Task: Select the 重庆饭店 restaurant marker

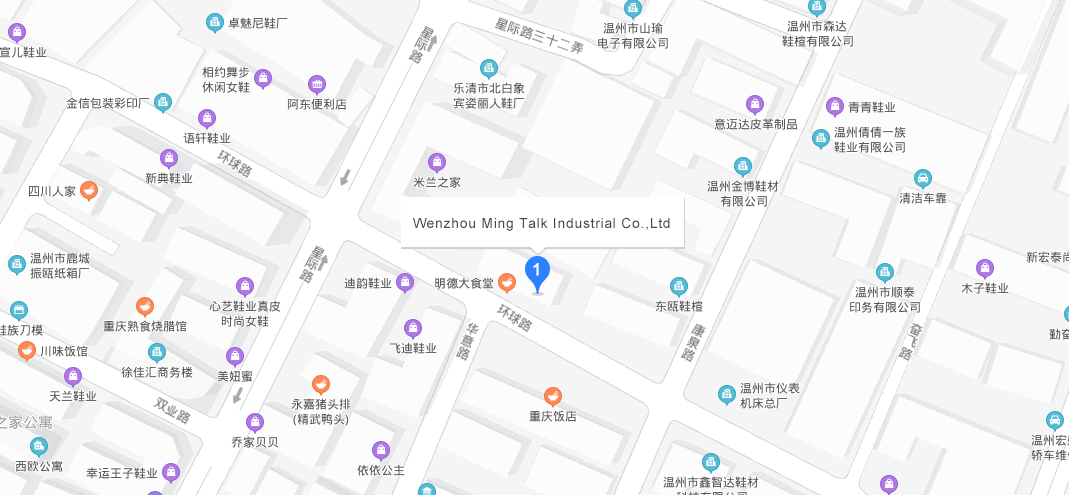Action: click(x=552, y=396)
